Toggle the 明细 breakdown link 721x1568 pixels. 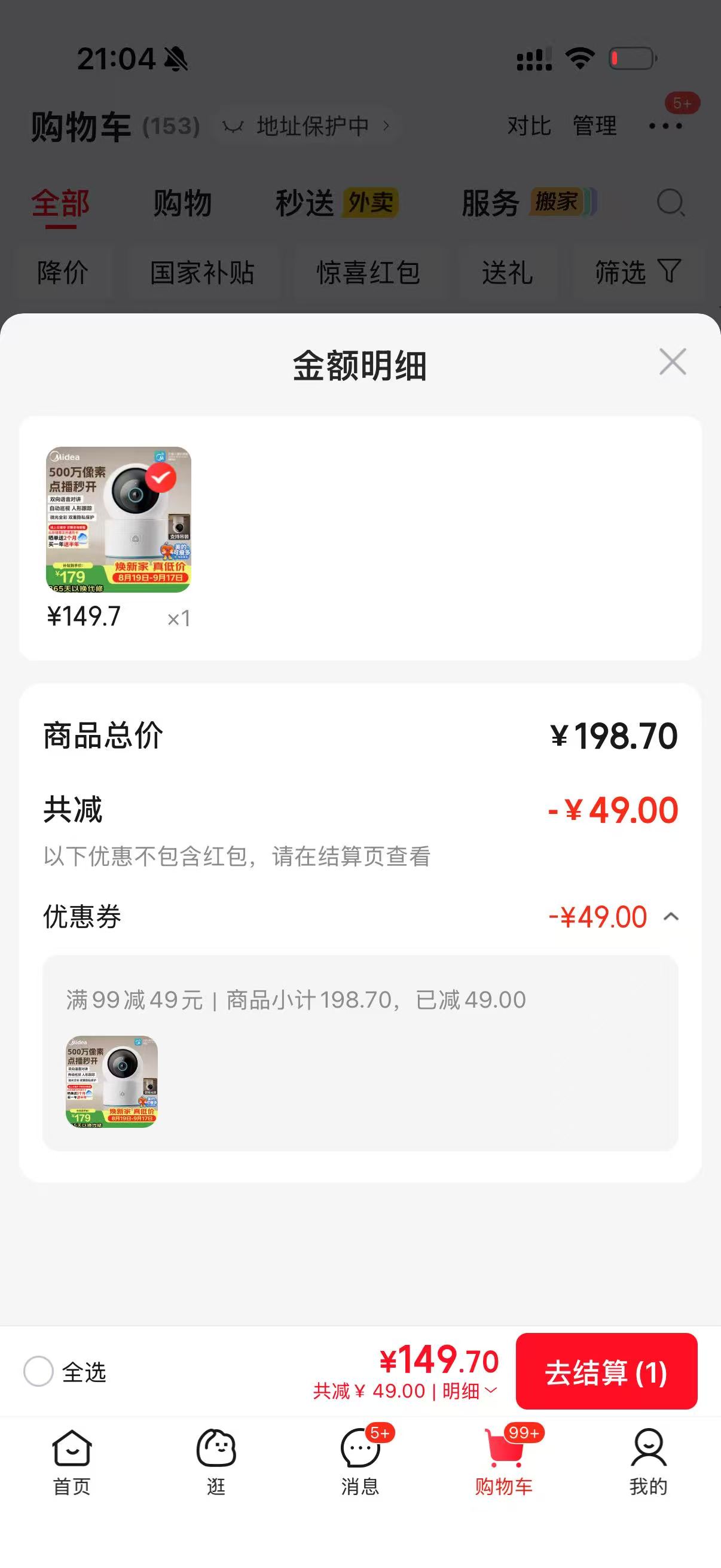(x=469, y=1391)
